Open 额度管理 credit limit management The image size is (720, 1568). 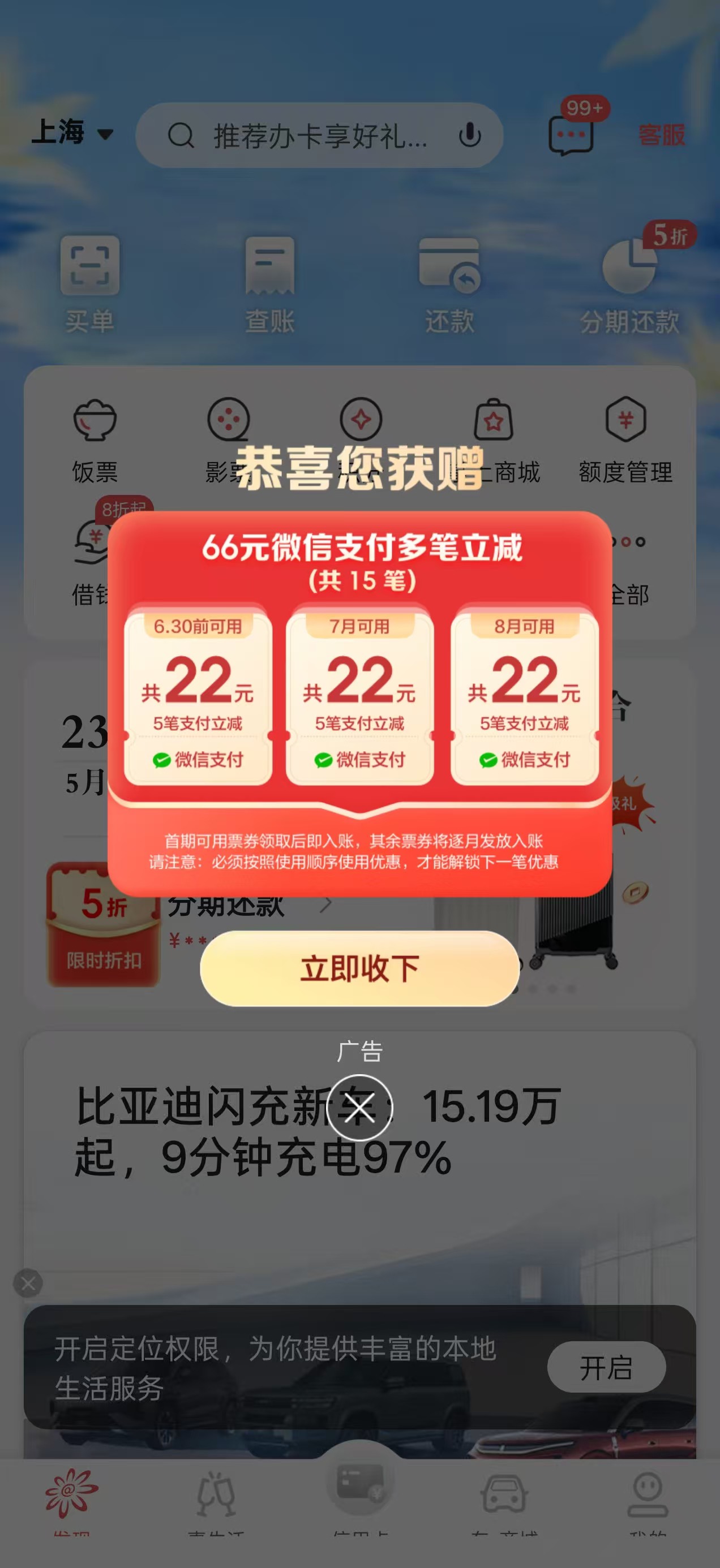(x=625, y=440)
